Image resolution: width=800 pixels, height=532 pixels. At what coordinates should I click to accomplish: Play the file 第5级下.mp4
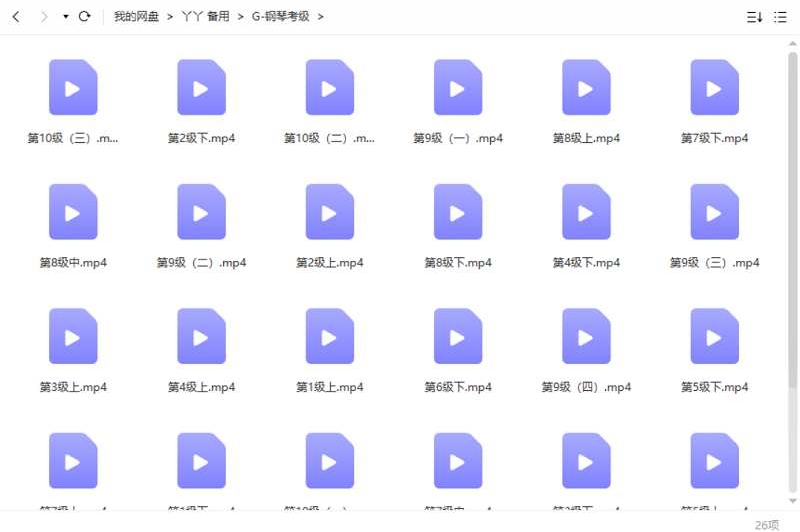pyautogui.click(x=714, y=337)
